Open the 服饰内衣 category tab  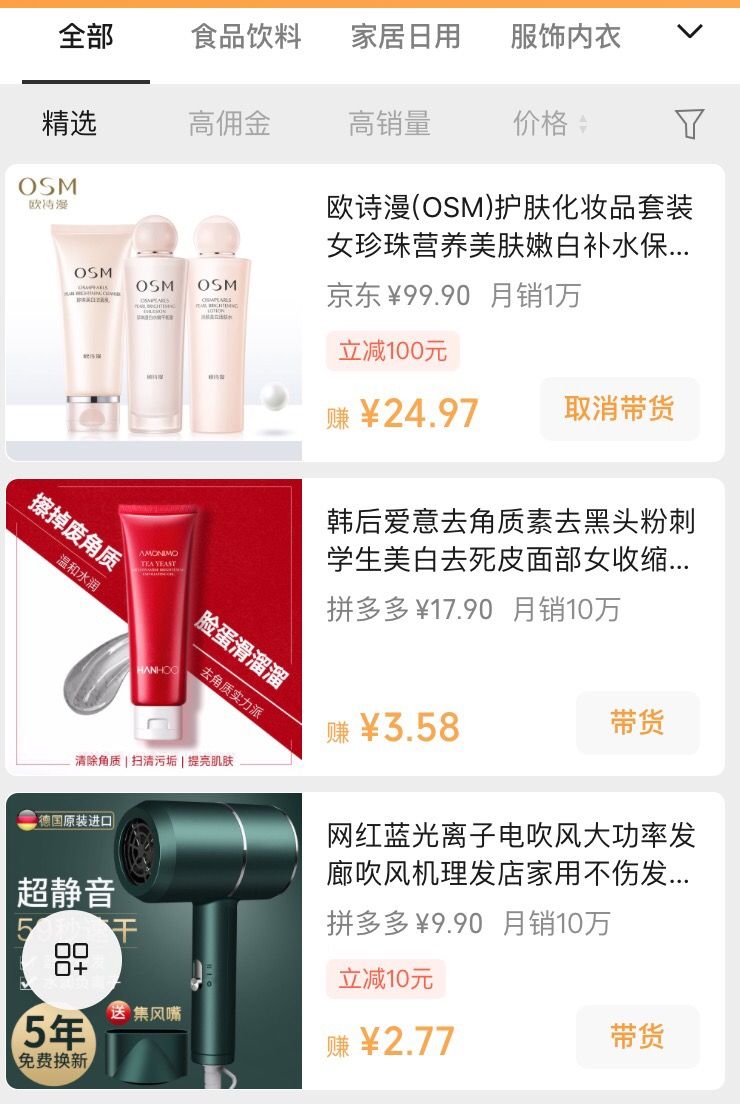(565, 38)
